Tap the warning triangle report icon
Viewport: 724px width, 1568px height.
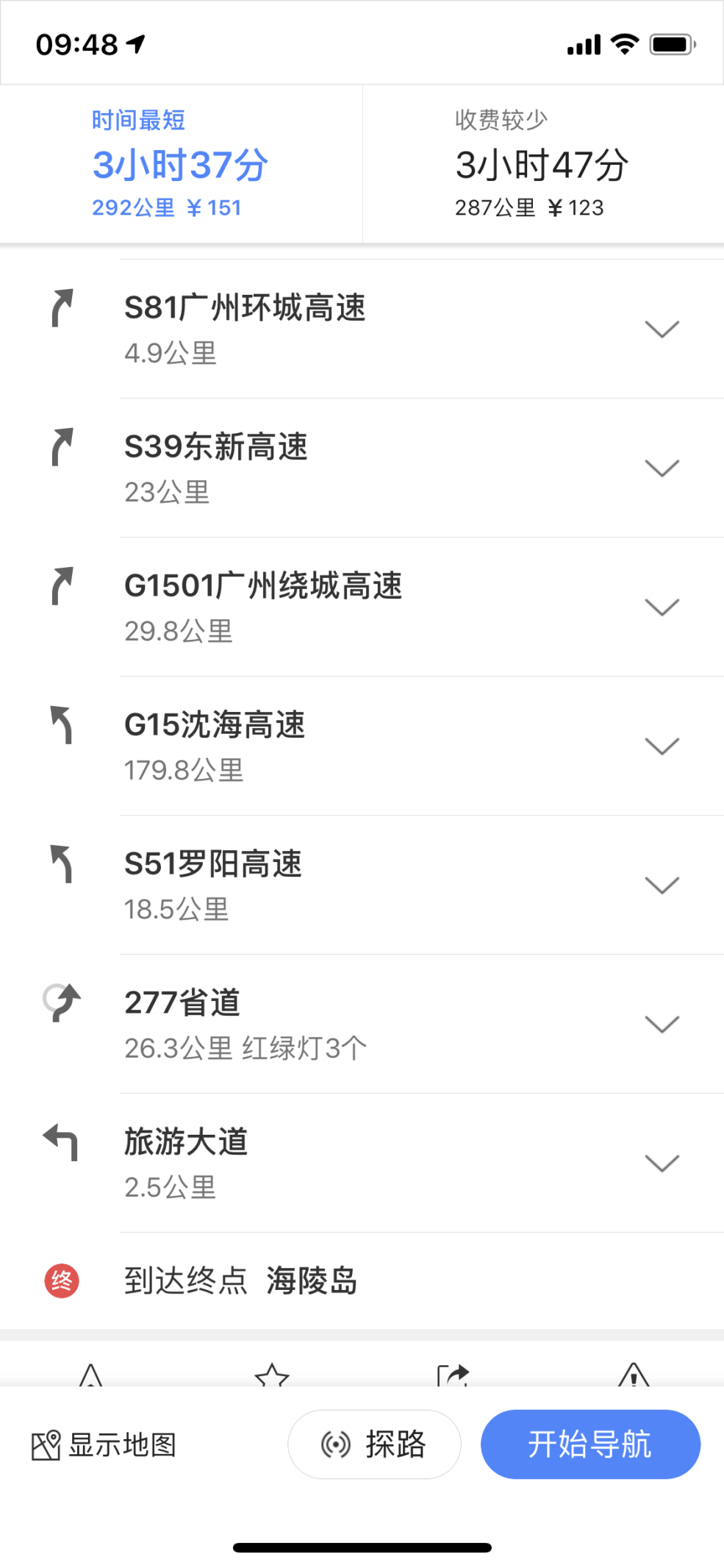pos(634,1375)
